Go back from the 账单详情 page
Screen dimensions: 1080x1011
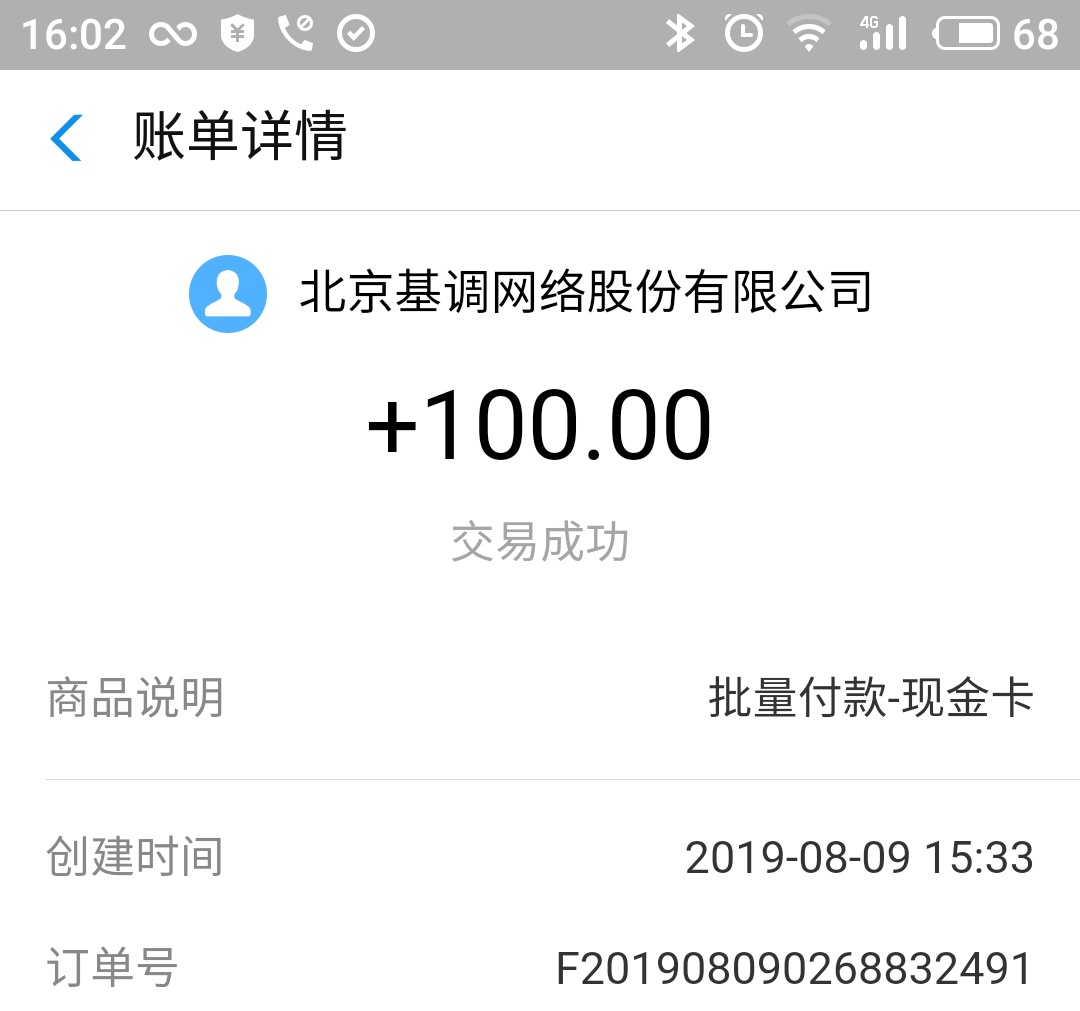[x=66, y=138]
